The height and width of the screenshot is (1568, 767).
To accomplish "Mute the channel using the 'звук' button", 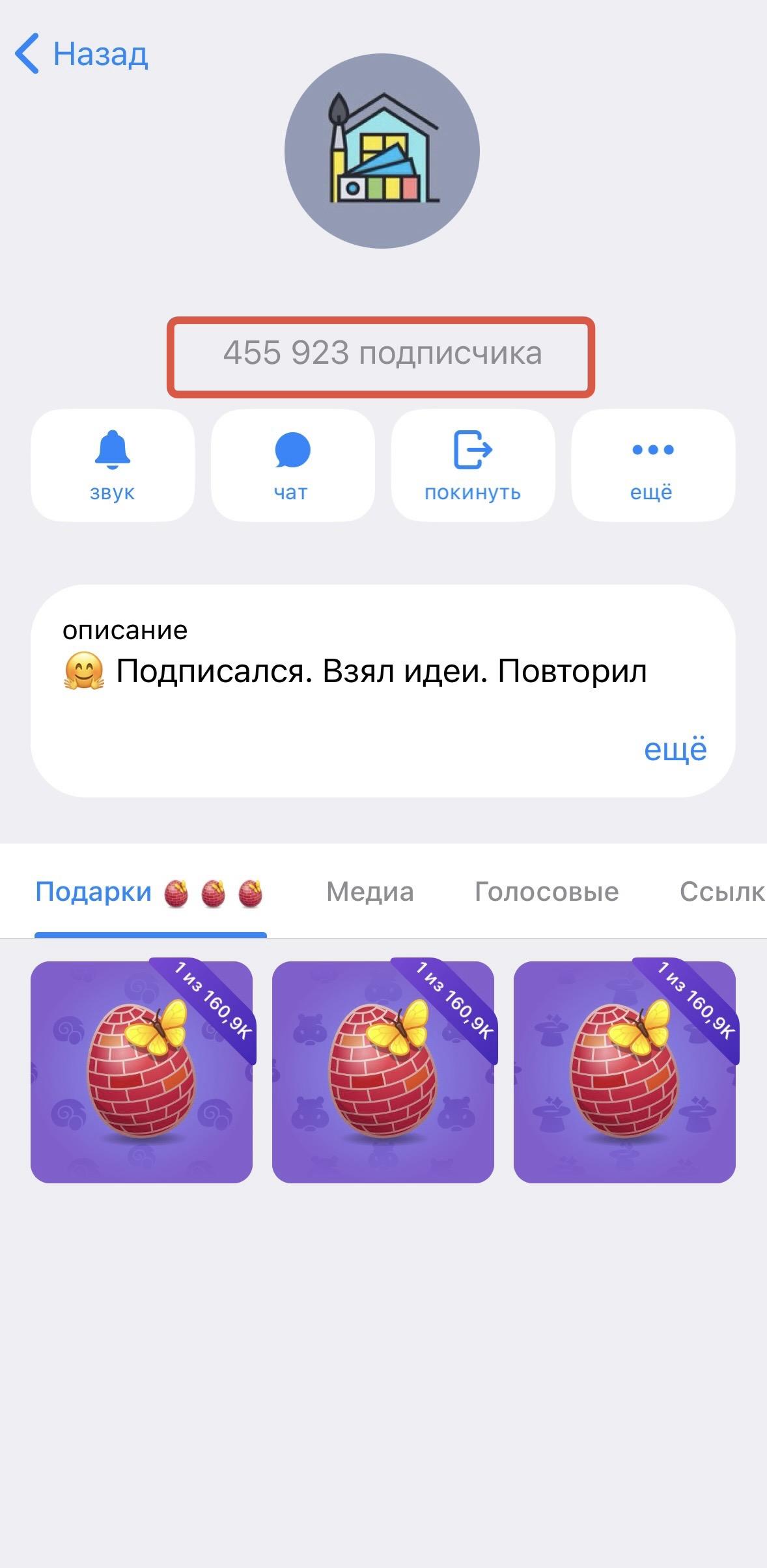I will (114, 463).
